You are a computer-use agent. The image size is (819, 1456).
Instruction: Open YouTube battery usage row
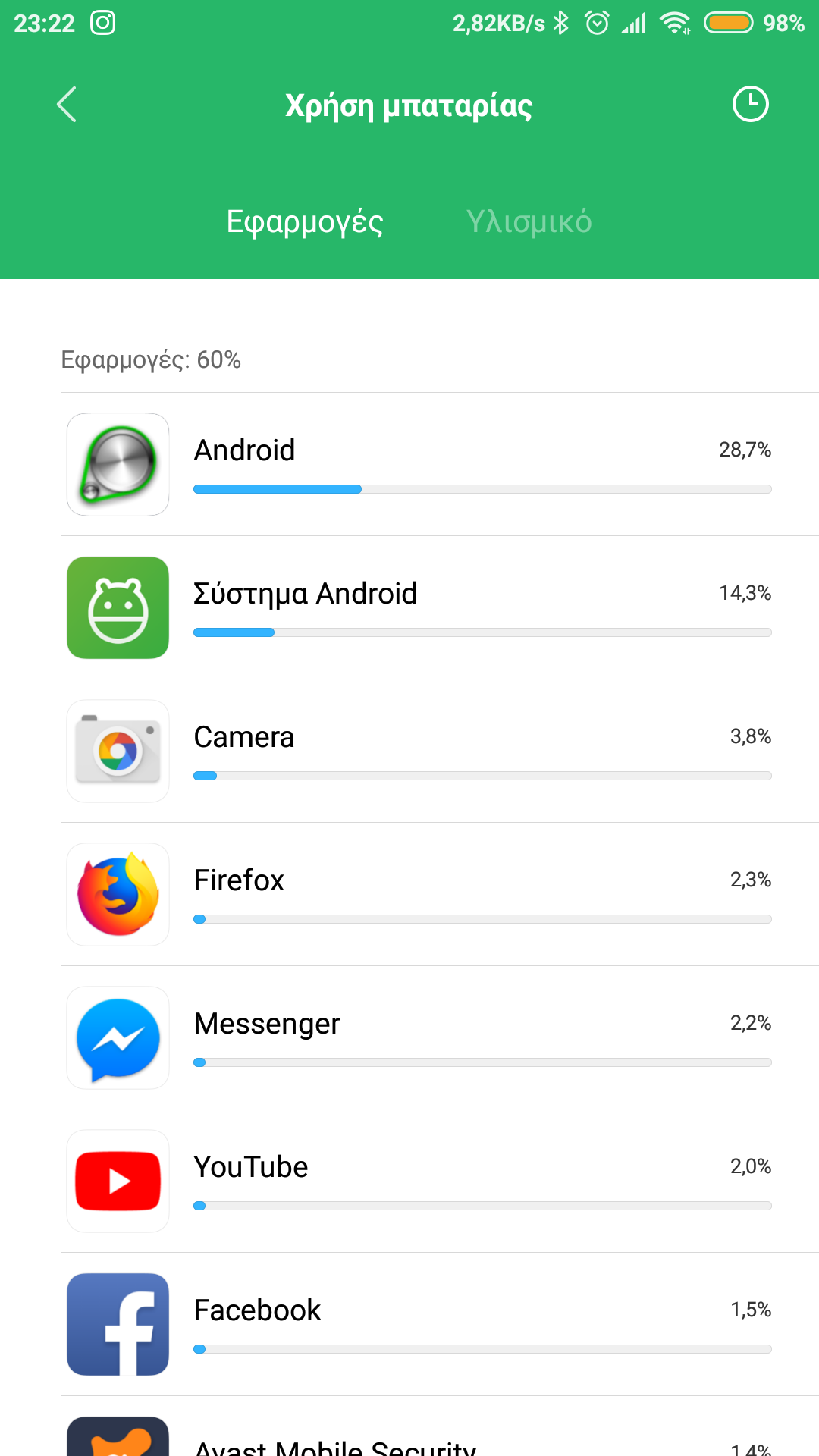(440, 1181)
